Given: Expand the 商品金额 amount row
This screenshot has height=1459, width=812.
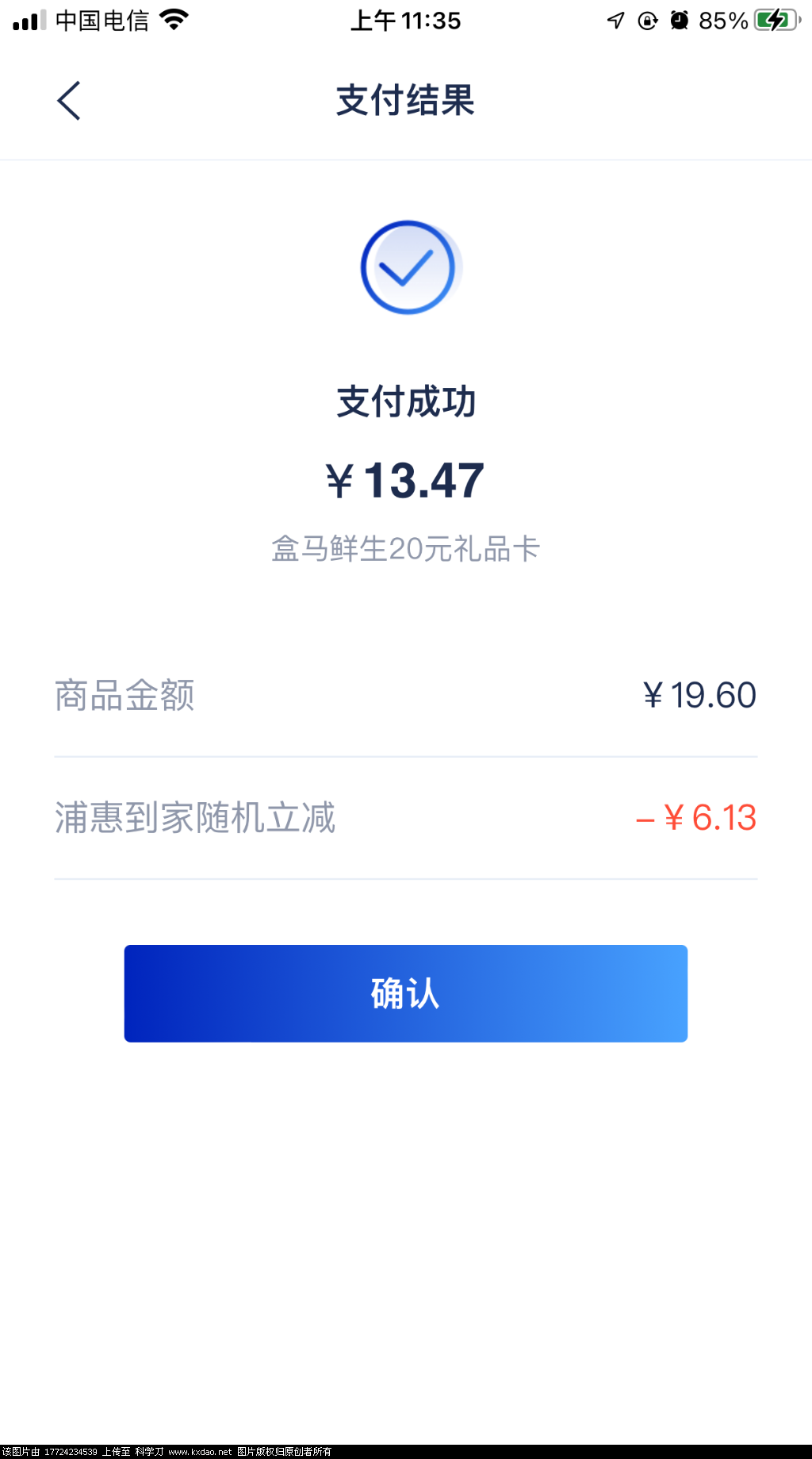Looking at the screenshot, I should point(406,695).
